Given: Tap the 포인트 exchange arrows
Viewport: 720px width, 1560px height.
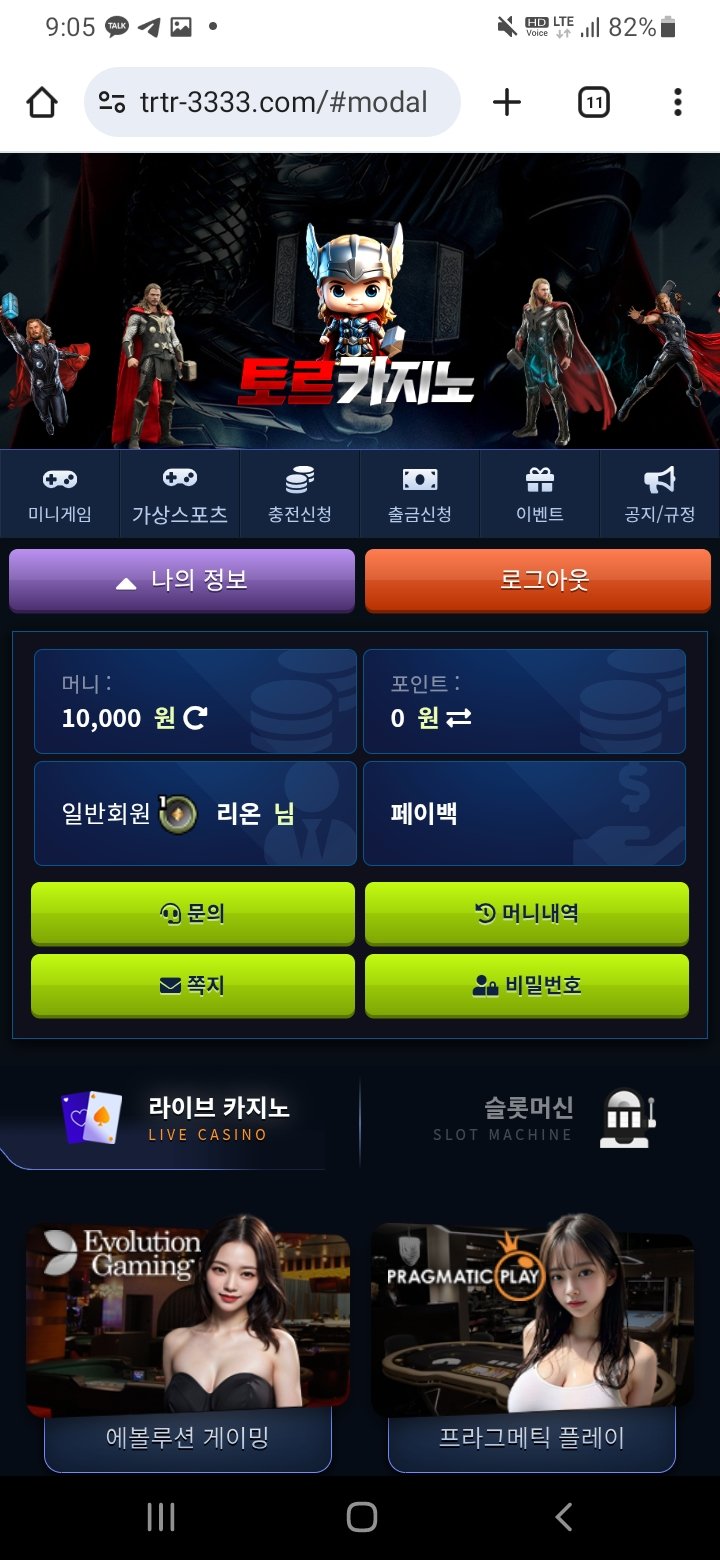Looking at the screenshot, I should point(459,718).
